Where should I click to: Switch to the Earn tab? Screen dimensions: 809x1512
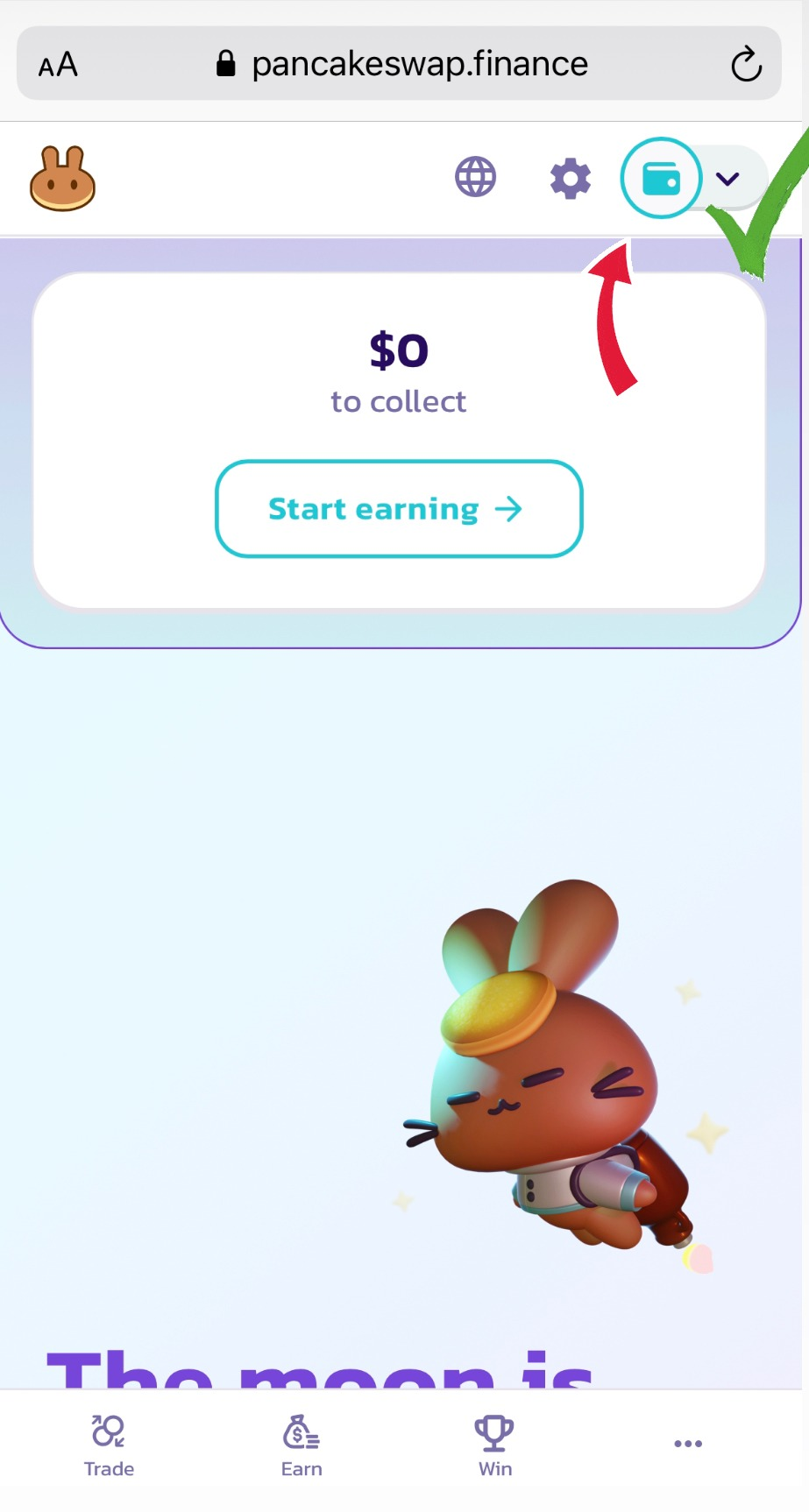click(x=302, y=1446)
